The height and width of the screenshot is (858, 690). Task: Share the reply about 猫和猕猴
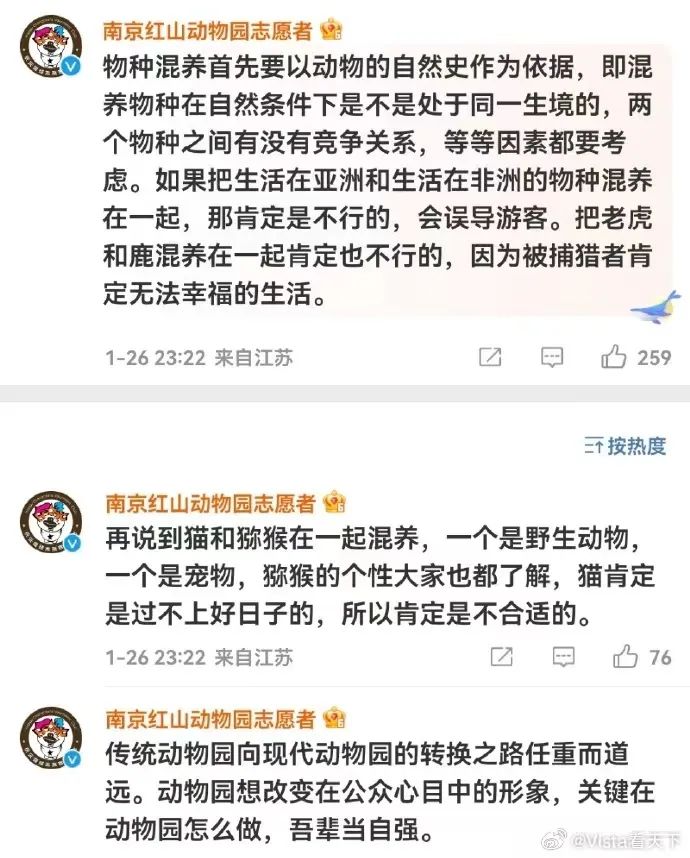coord(502,657)
